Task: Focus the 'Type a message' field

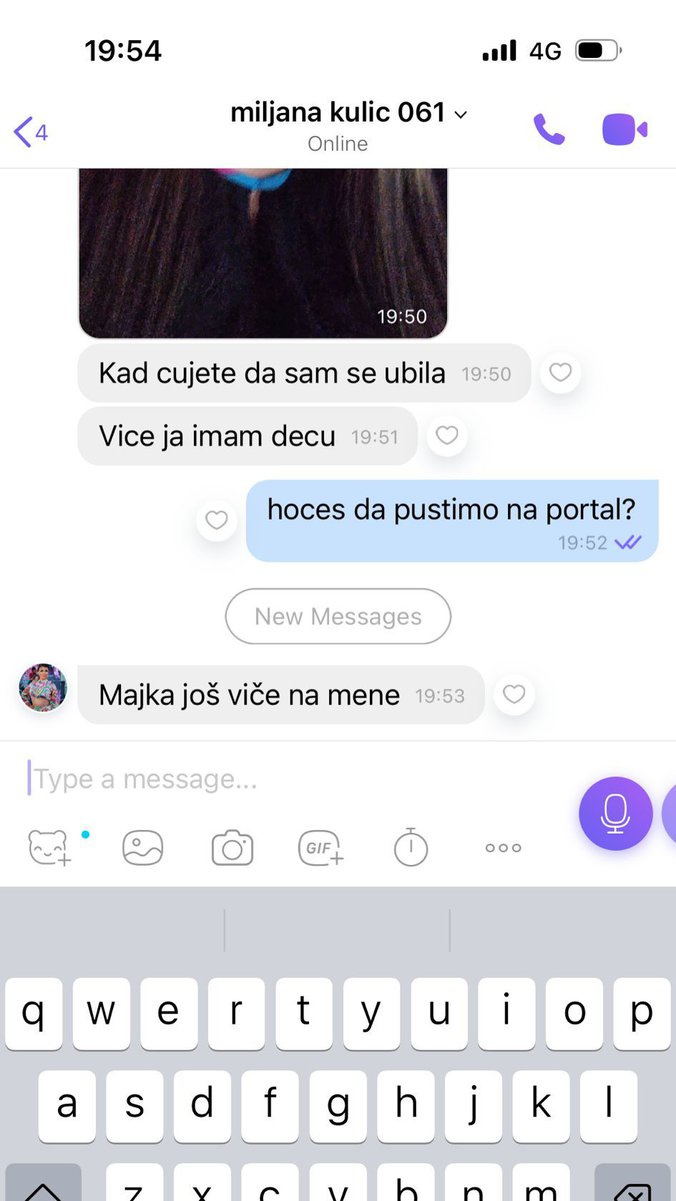Action: (x=290, y=779)
